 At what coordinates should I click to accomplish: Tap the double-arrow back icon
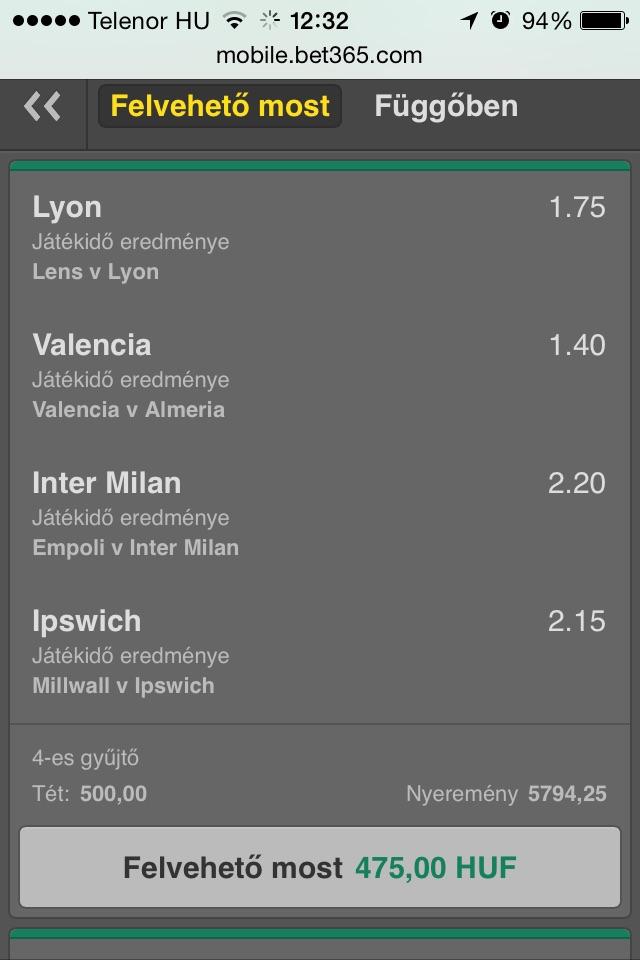(42, 106)
